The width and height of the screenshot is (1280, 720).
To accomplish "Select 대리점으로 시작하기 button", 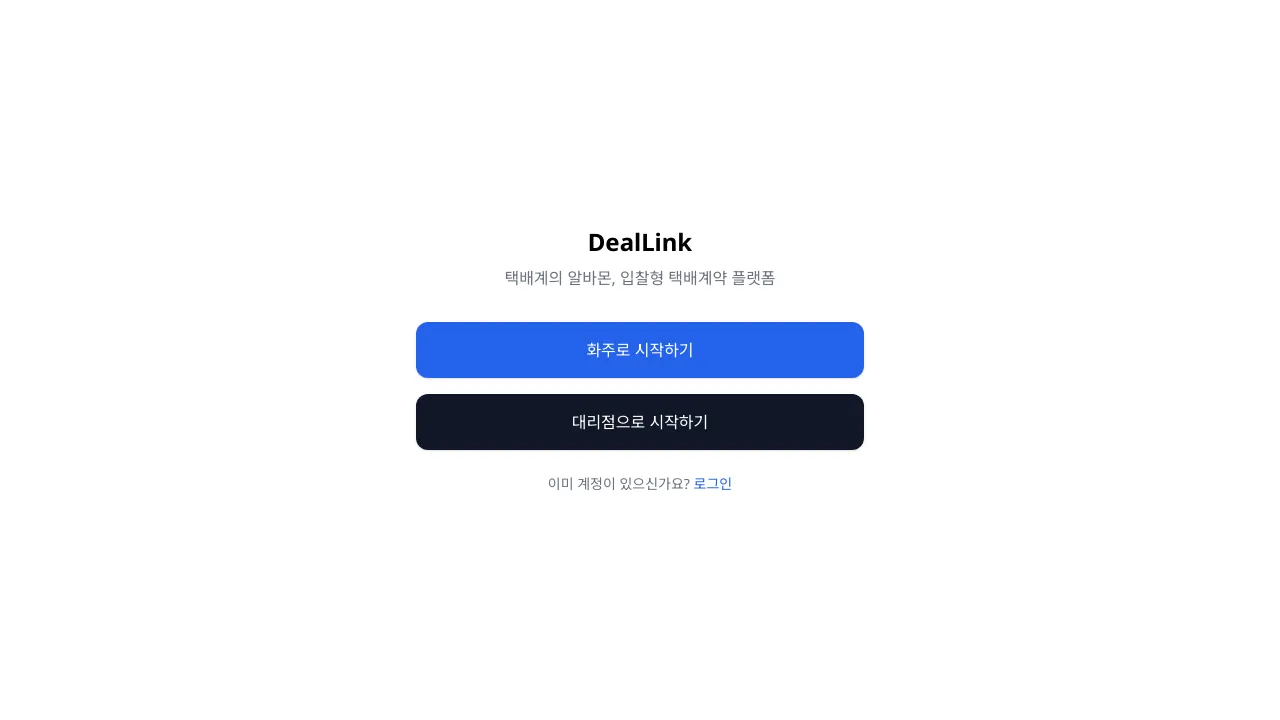I will pos(640,422).
